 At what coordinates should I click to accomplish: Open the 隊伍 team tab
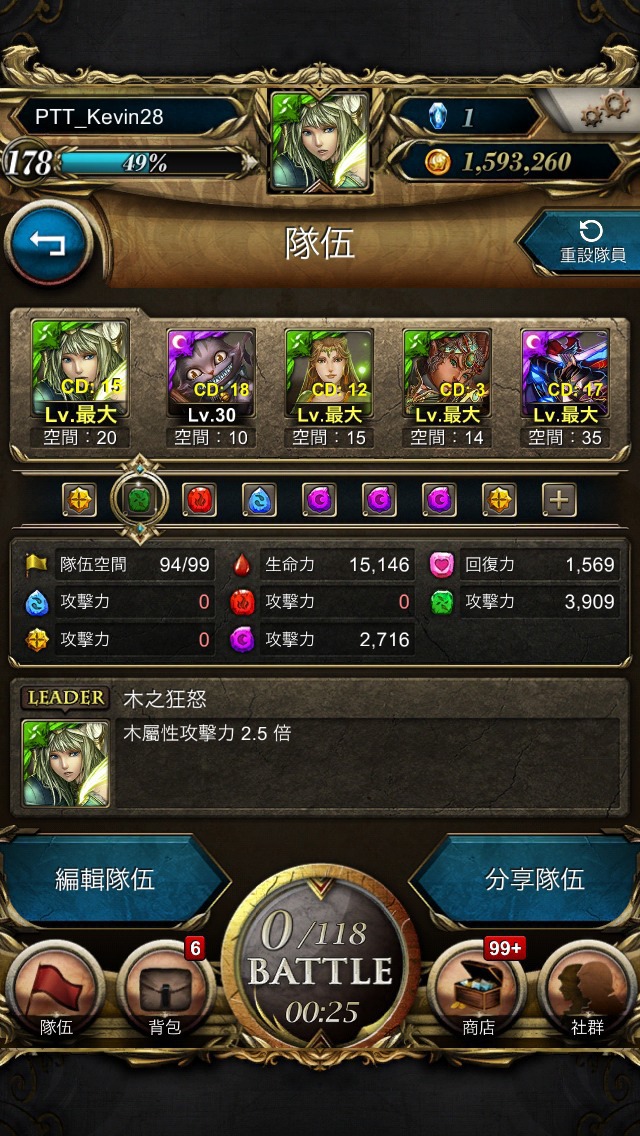(55, 991)
